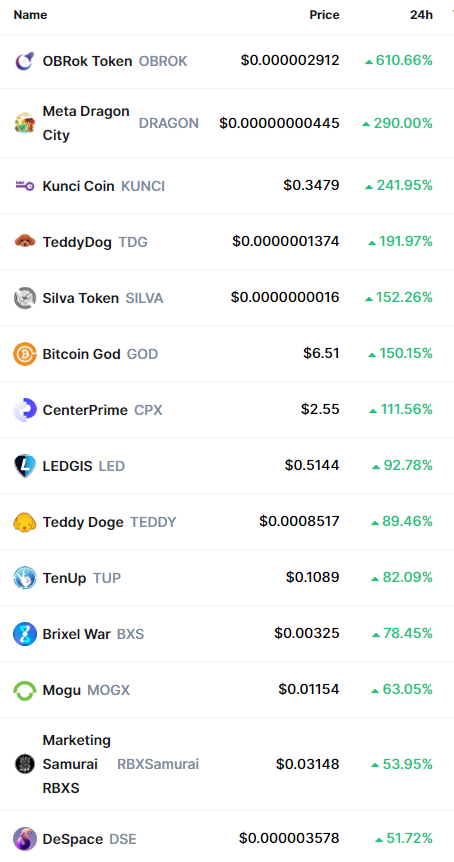The image size is (454, 862).
Task: View the TenUp TUP coin
Action: pos(227,578)
